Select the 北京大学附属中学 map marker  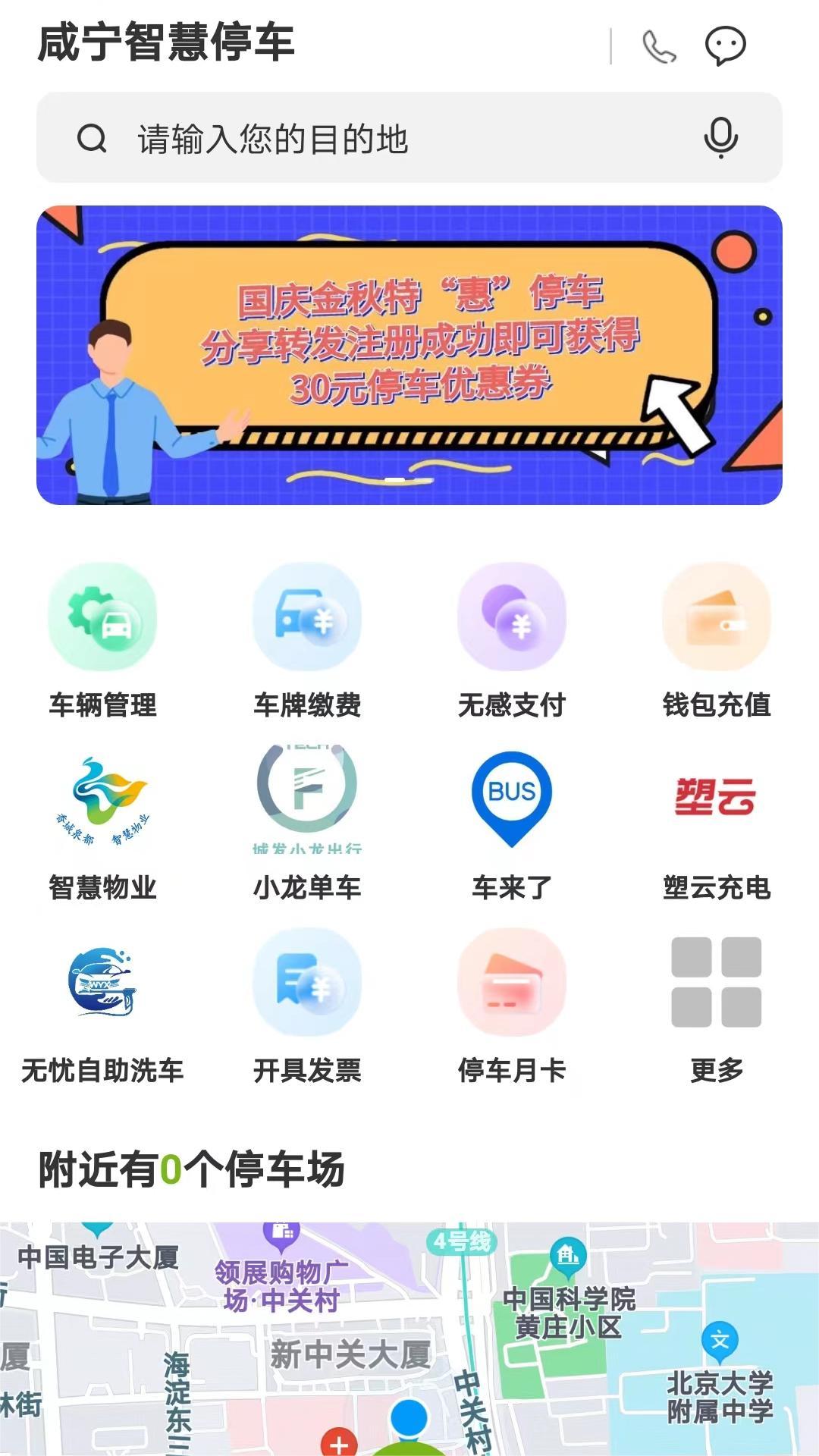pyautogui.click(x=722, y=1338)
